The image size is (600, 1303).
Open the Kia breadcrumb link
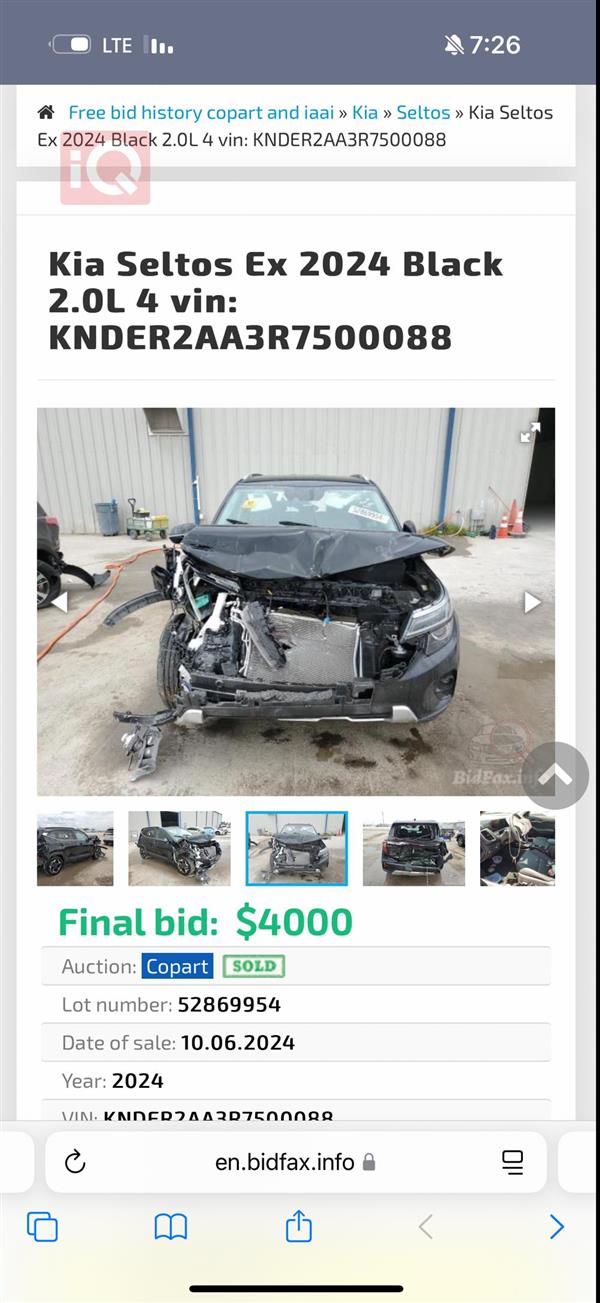click(365, 113)
